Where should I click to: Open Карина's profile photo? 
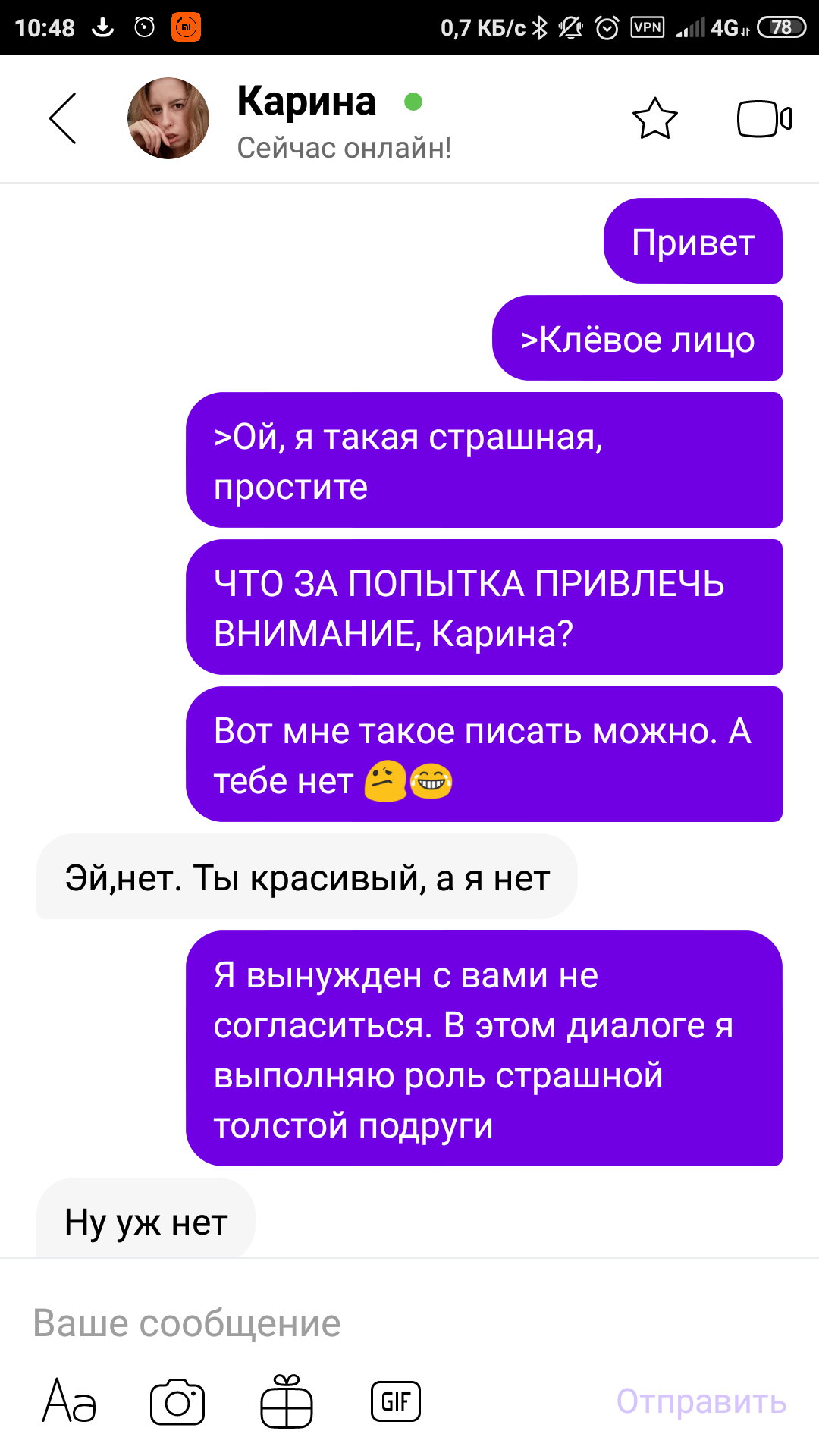168,118
